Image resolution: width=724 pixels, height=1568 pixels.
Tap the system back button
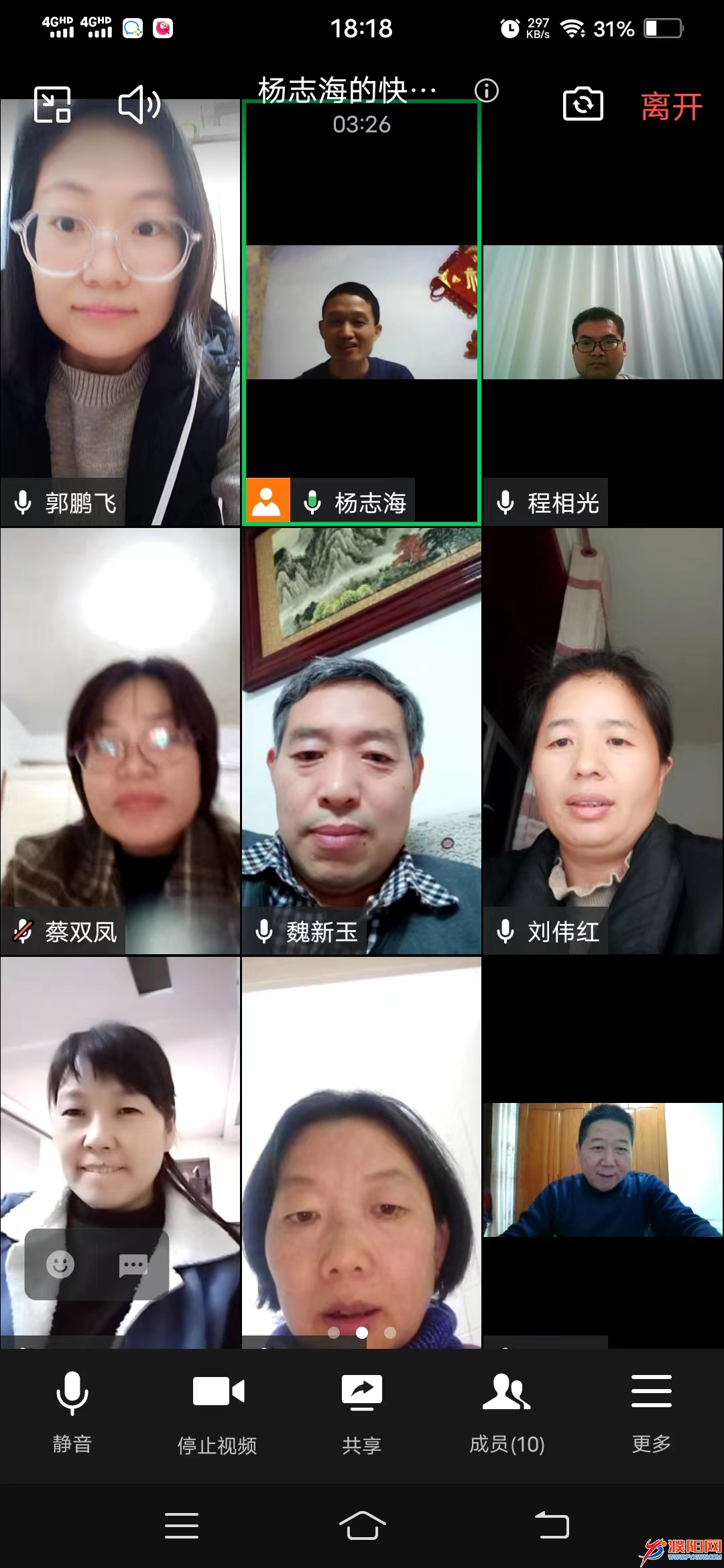(552, 1526)
